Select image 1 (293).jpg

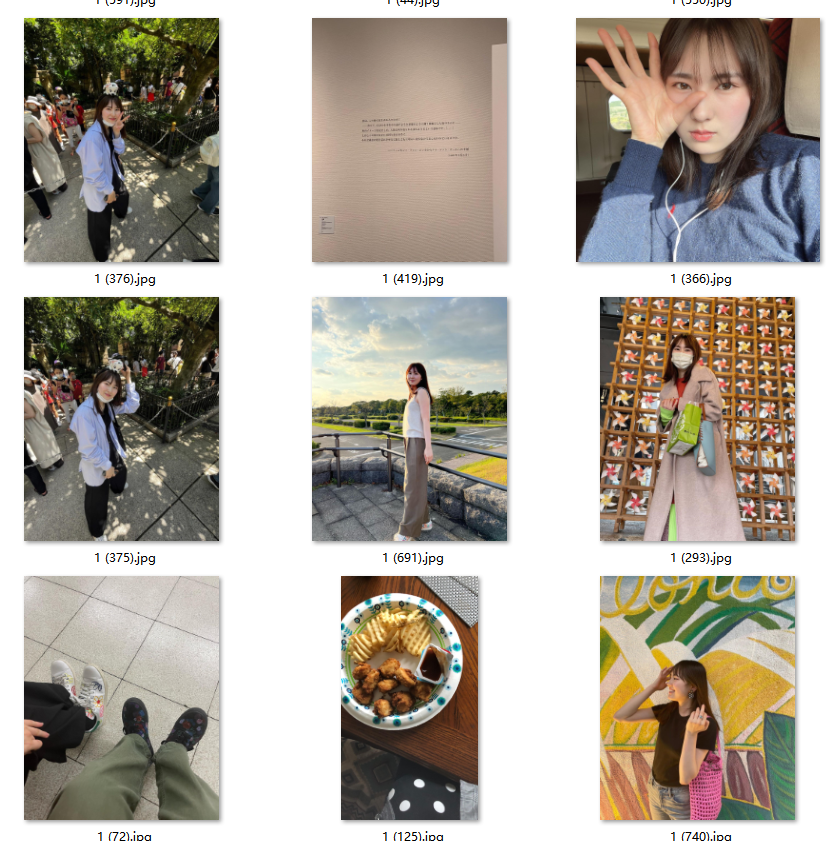pyautogui.click(x=697, y=419)
